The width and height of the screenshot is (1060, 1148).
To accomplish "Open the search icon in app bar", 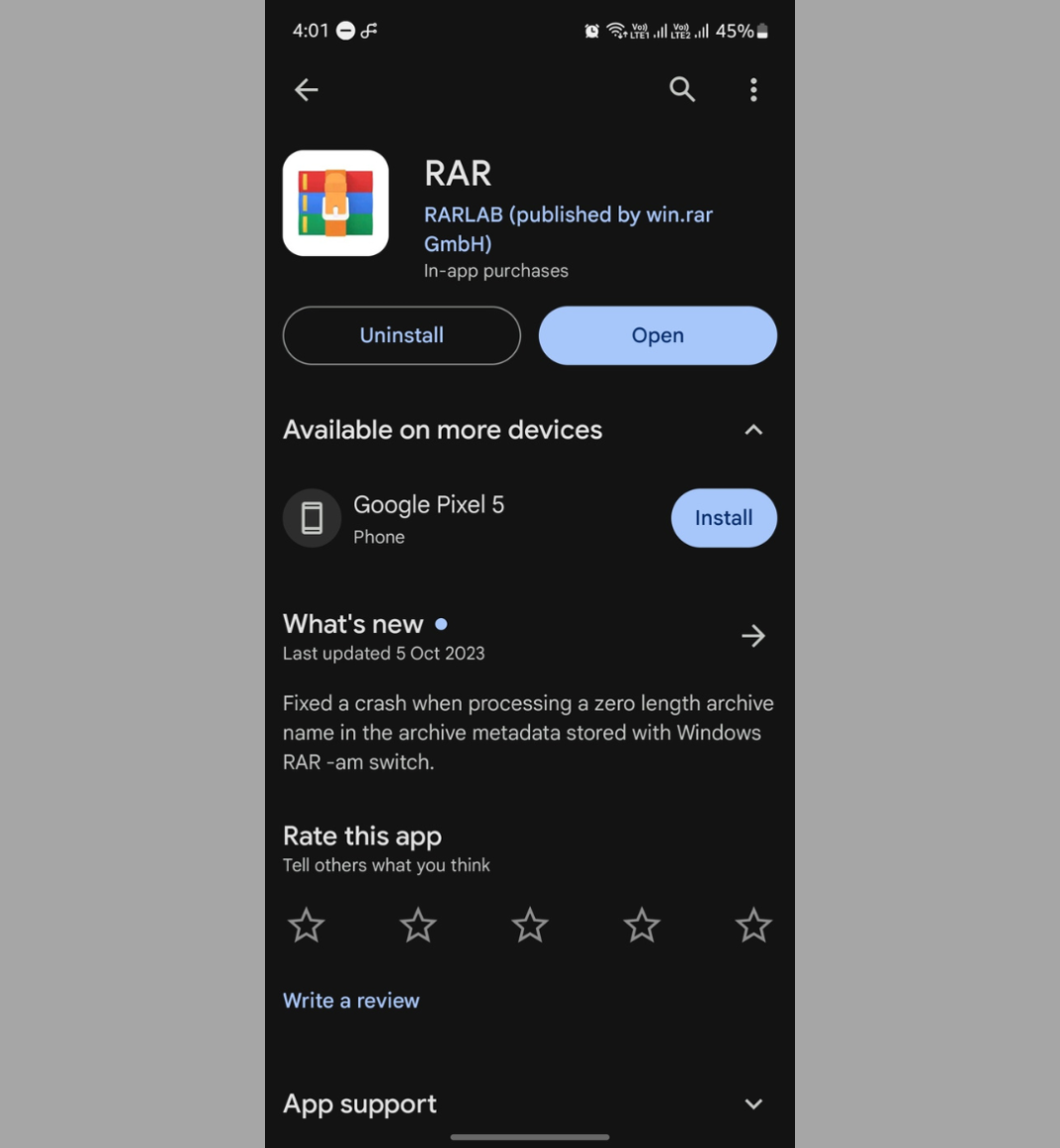I will click(682, 90).
